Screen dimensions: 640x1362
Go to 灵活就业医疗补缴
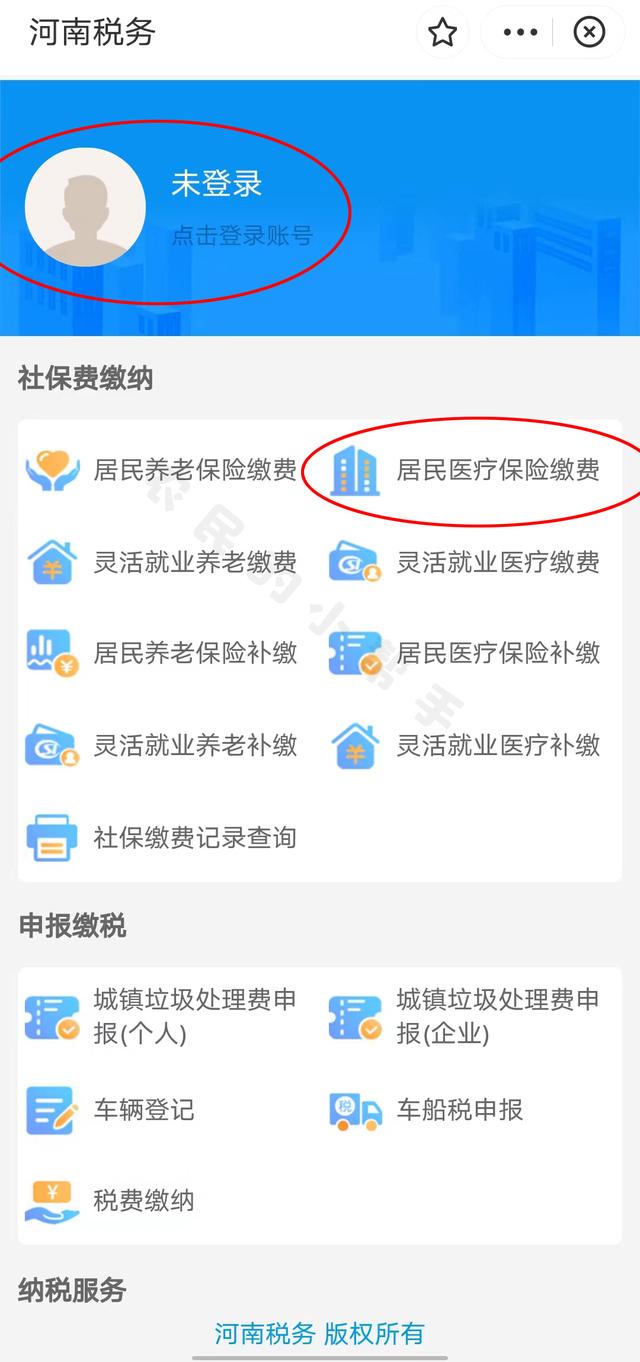tap(465, 746)
